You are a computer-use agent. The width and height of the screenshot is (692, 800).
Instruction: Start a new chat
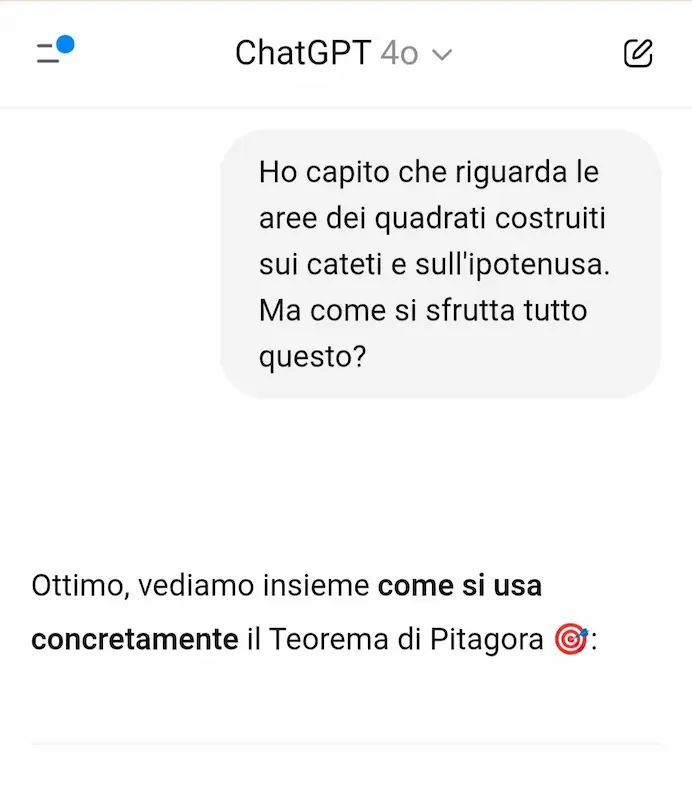click(638, 53)
